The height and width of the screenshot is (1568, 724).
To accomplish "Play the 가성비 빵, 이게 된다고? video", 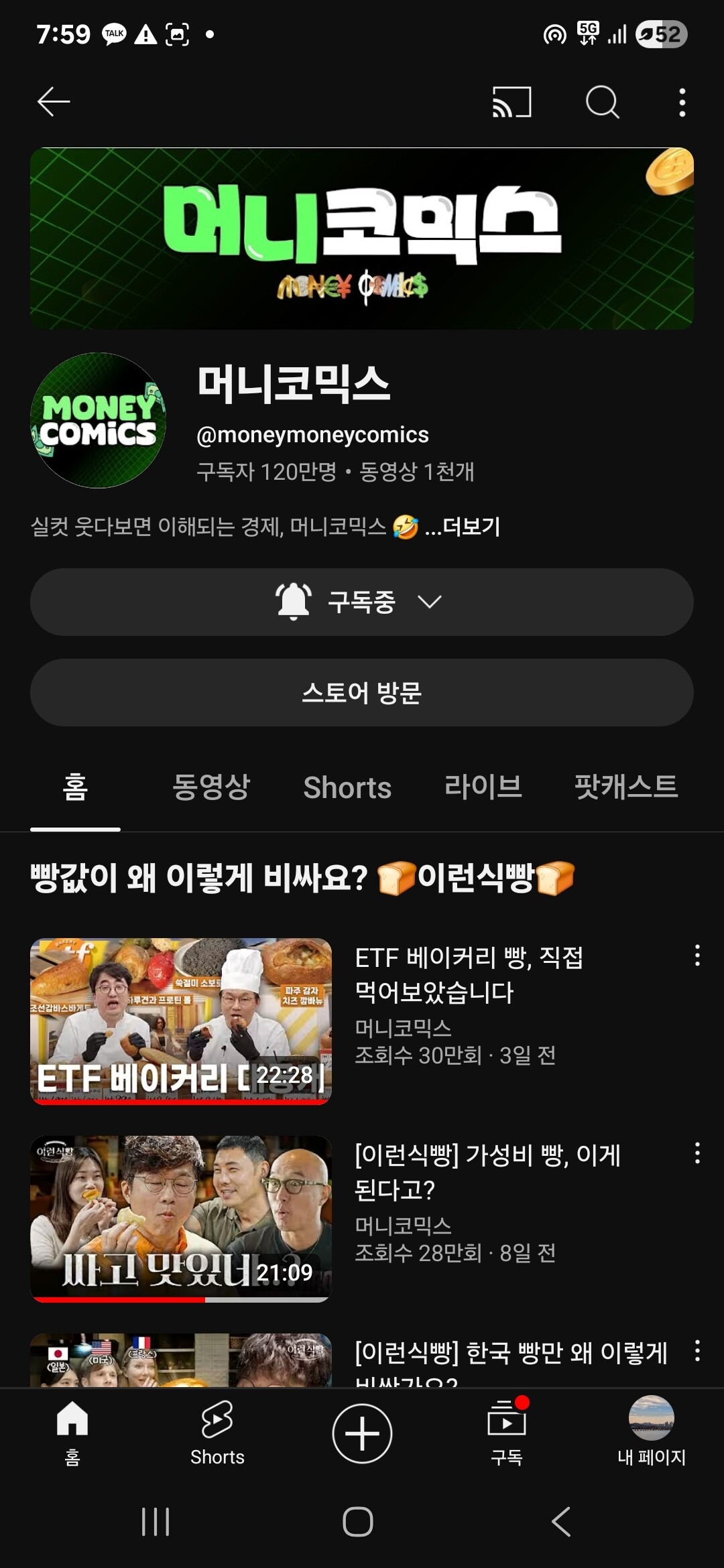I will pyautogui.click(x=181, y=1218).
